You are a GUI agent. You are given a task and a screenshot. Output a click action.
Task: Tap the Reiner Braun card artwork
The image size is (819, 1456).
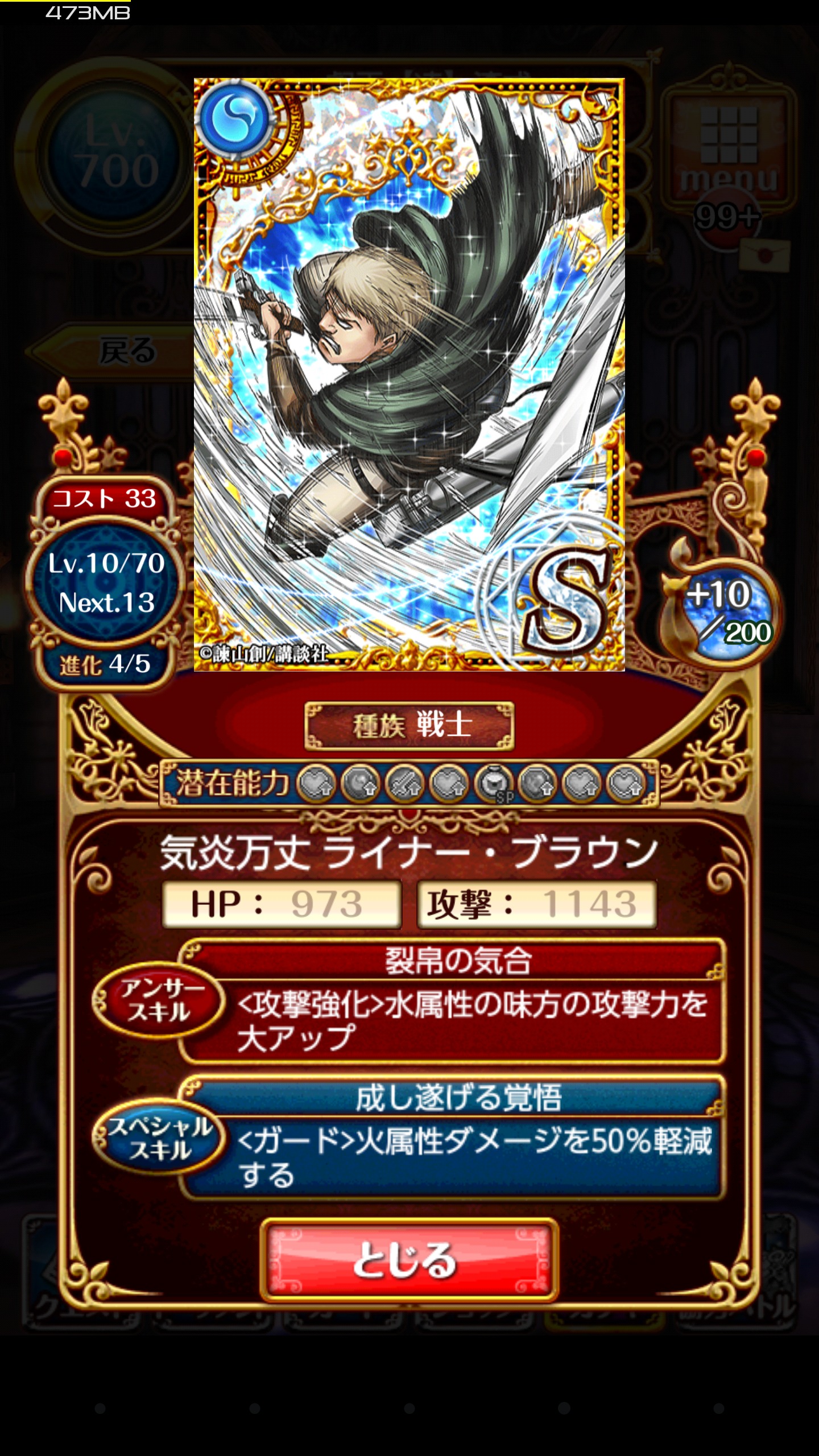pyautogui.click(x=409, y=375)
